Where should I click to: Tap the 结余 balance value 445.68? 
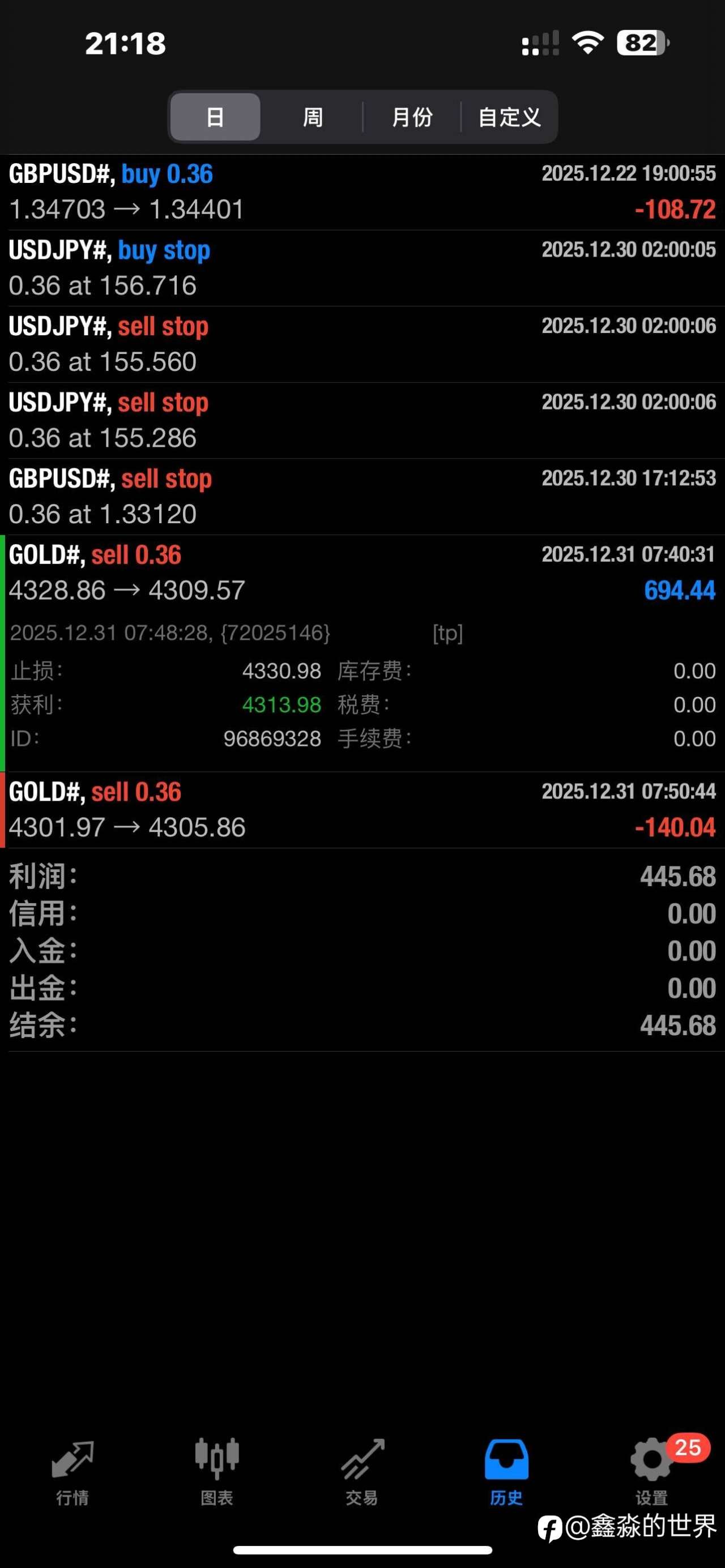click(676, 1026)
